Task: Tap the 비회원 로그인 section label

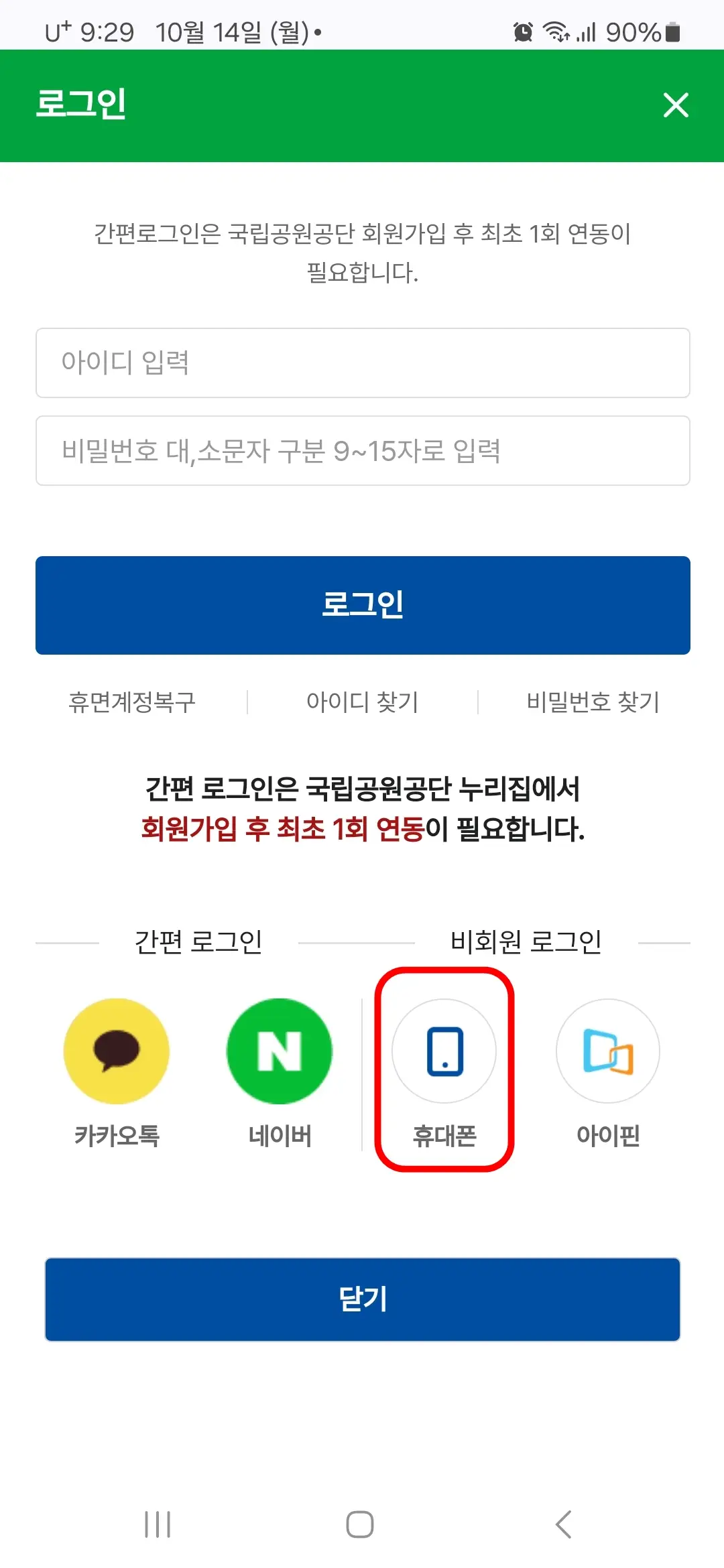Action: click(x=527, y=941)
